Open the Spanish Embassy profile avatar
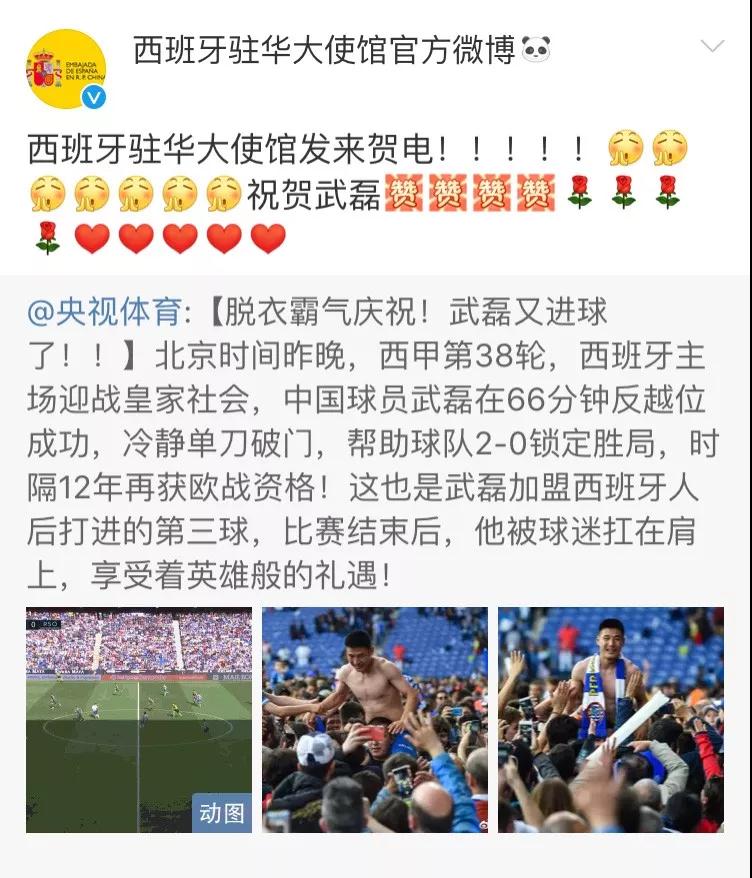Viewport: 752px width, 878px height. 65,68
